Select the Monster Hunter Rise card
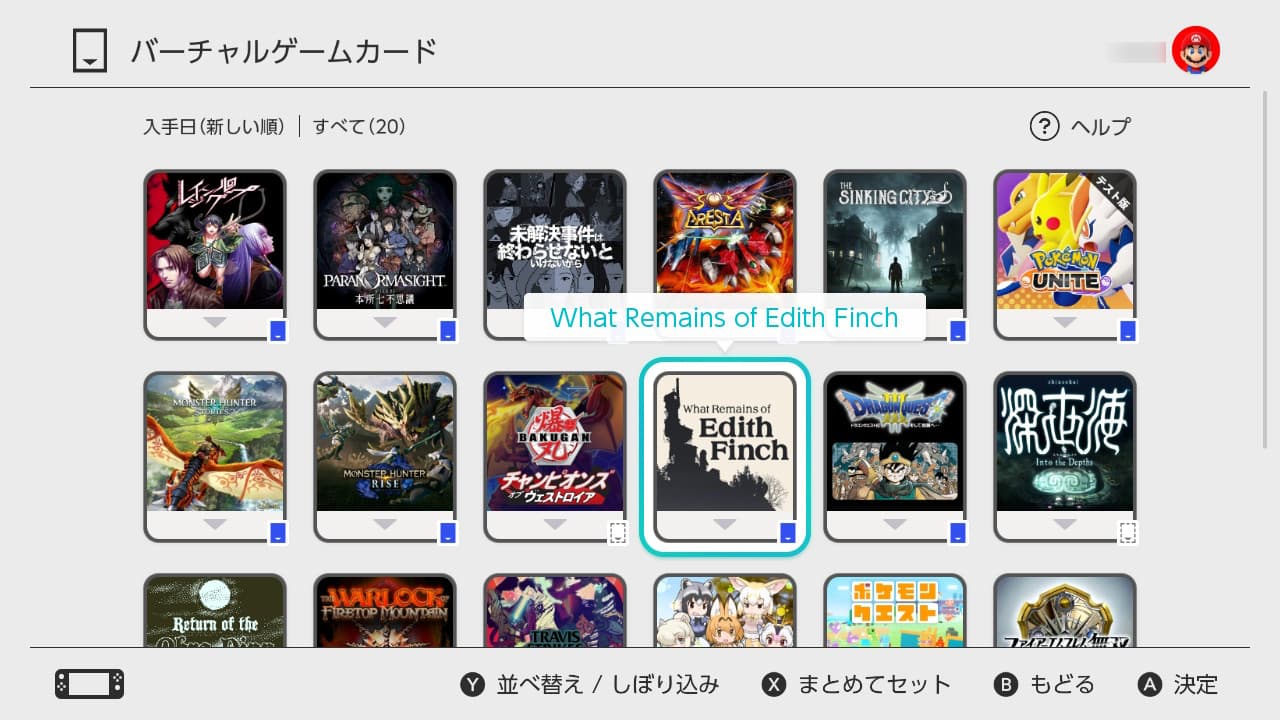This screenshot has width=1280, height=720. coord(385,445)
